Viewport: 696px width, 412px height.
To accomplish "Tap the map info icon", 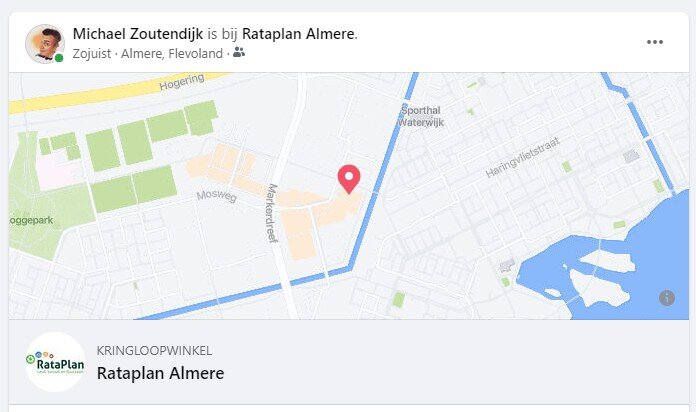I will point(666,298).
